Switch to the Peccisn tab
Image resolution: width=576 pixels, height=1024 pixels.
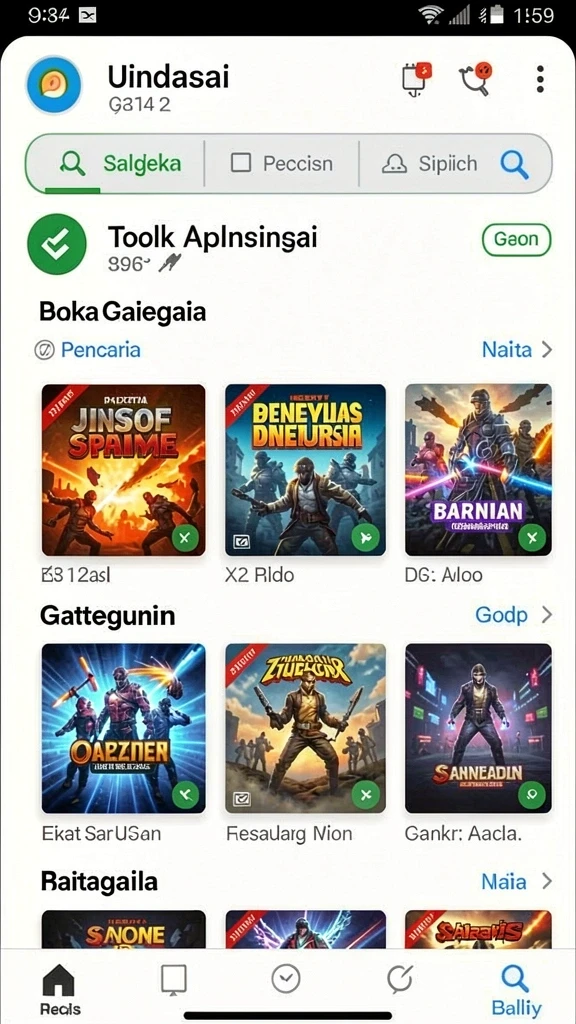[281, 163]
